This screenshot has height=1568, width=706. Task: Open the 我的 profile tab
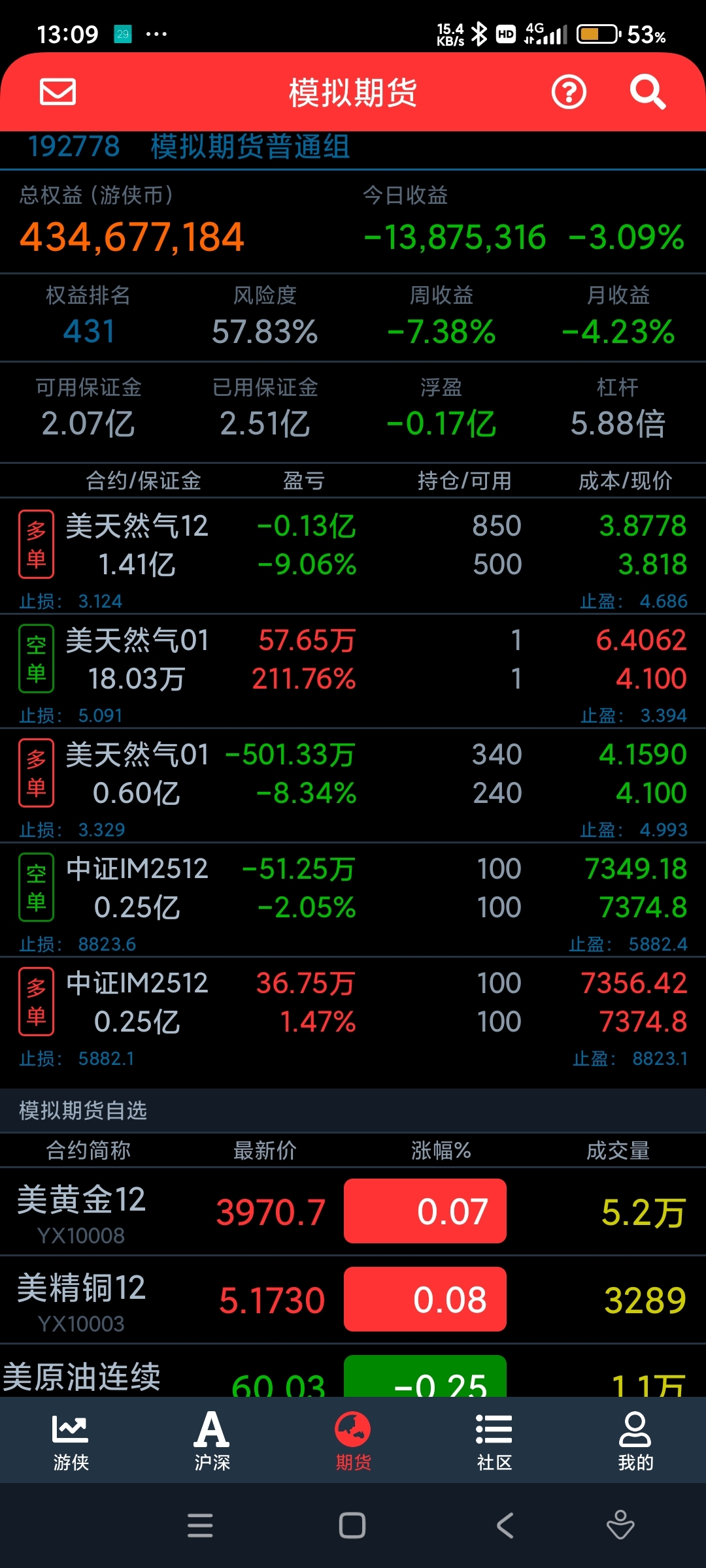click(x=635, y=1441)
